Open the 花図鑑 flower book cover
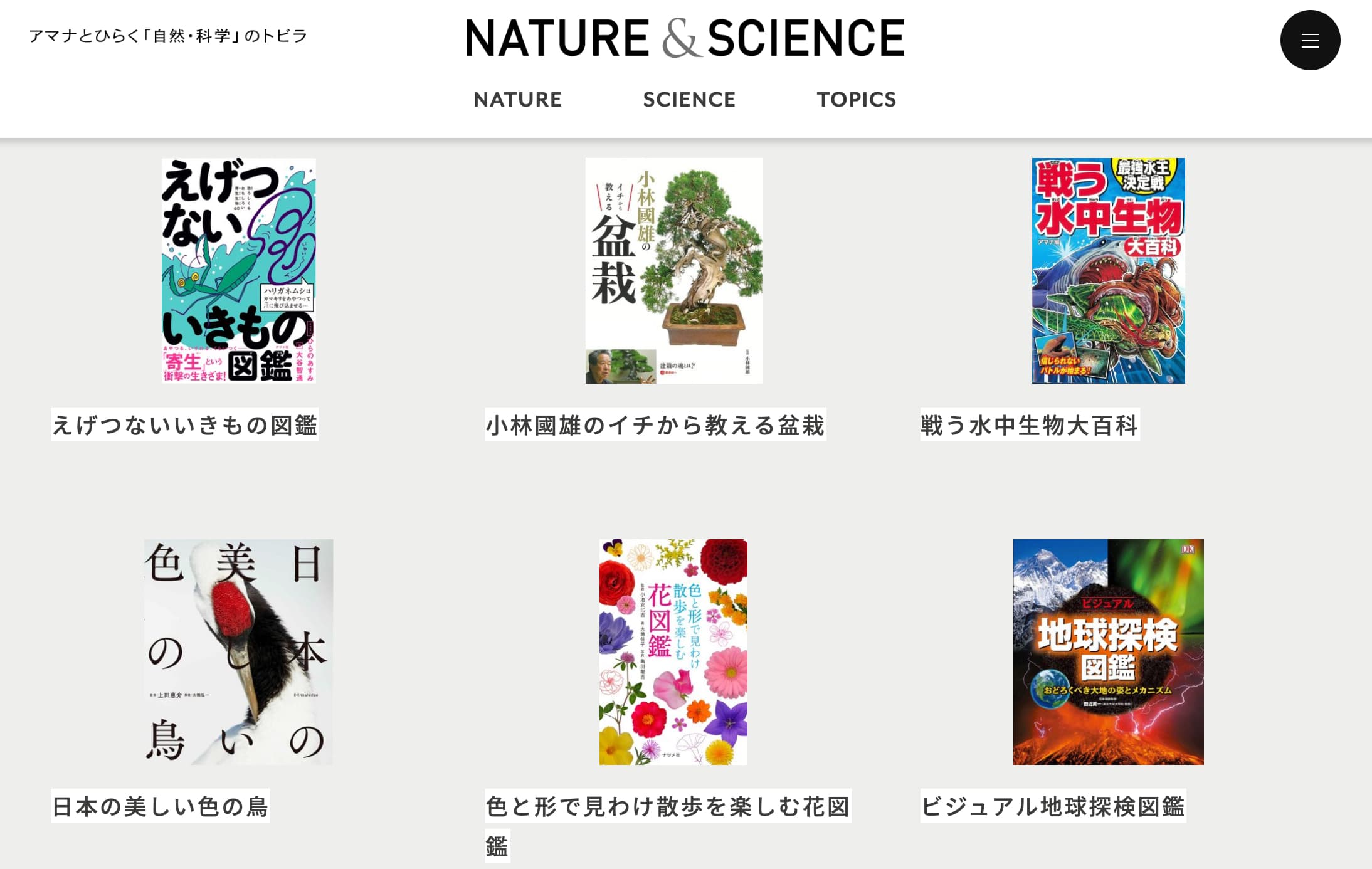The height and width of the screenshot is (869, 1372). 673,651
